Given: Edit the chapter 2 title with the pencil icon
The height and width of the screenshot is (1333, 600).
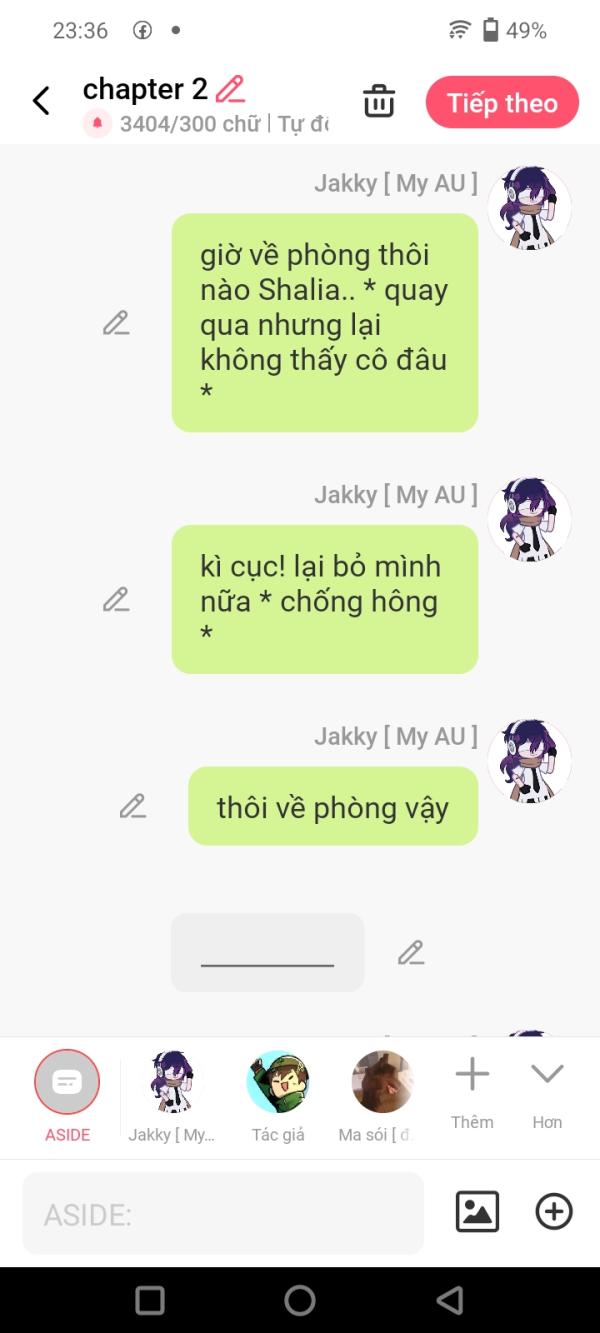Looking at the screenshot, I should pyautogui.click(x=230, y=89).
